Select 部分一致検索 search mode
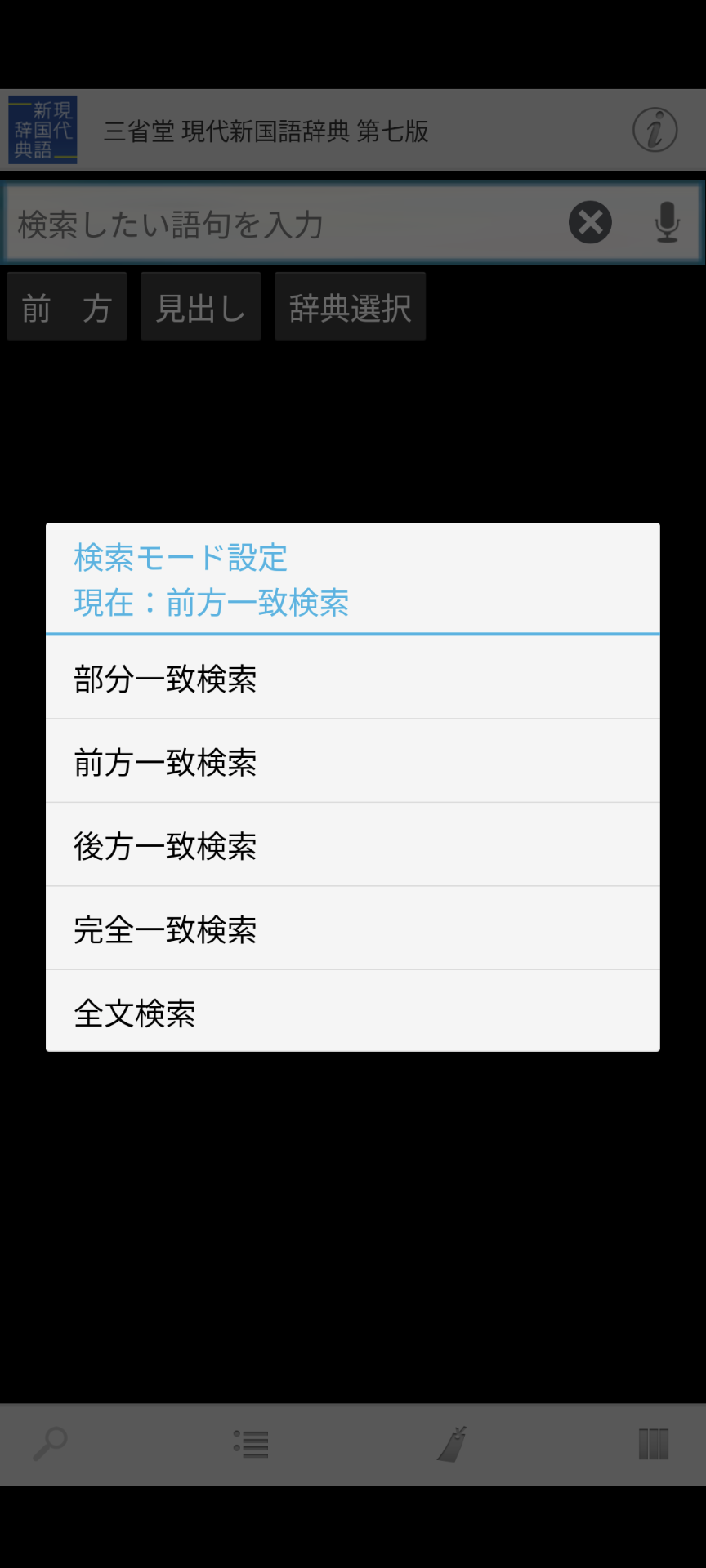 (x=352, y=678)
